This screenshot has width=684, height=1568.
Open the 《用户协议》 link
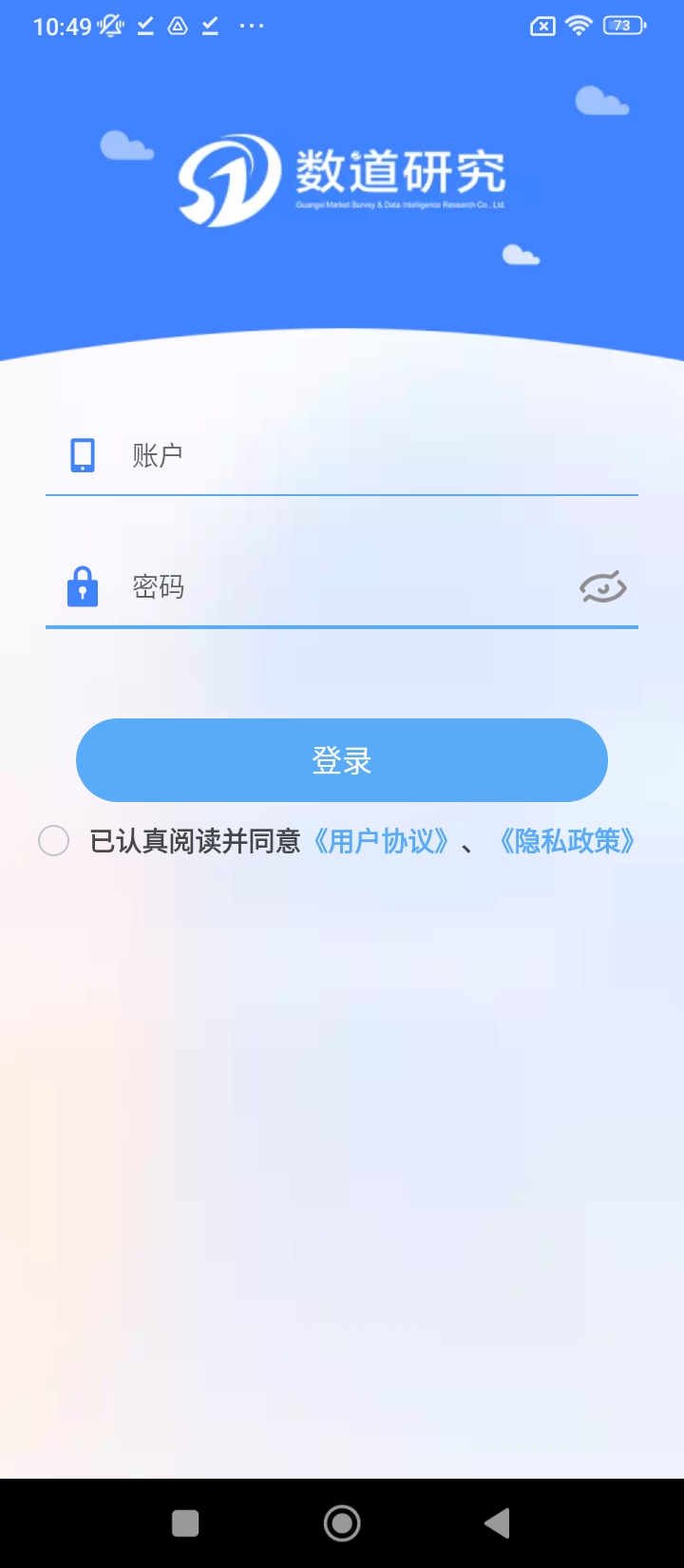382,841
